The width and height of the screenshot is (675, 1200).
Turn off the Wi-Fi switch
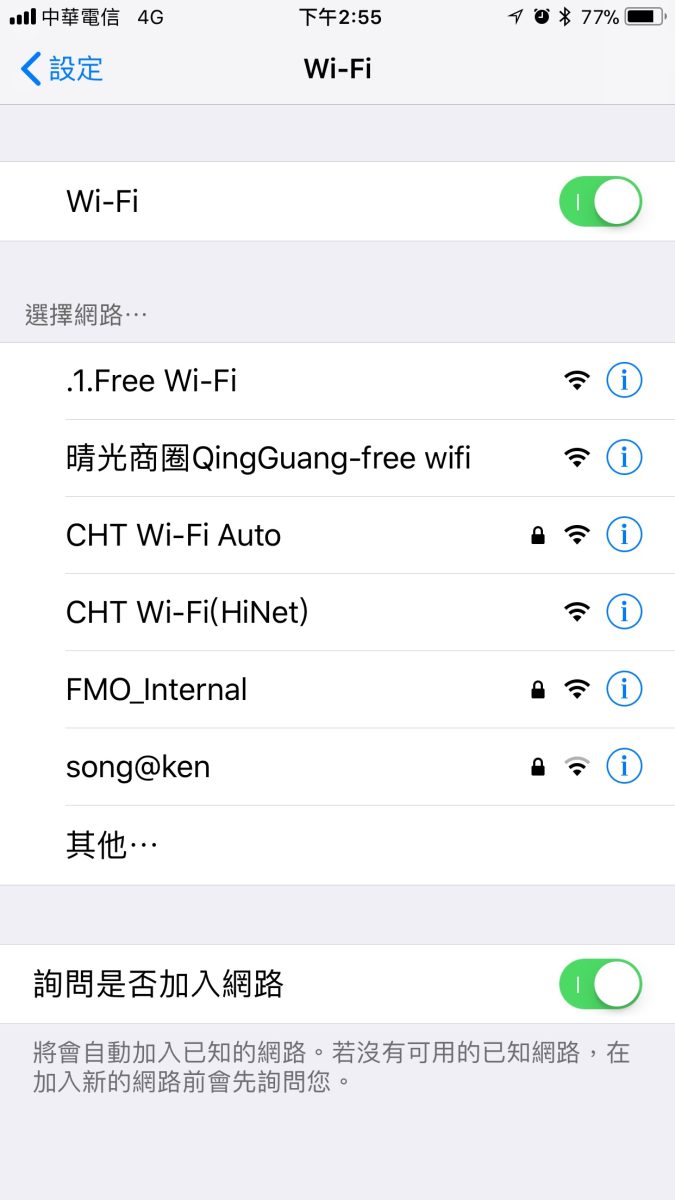click(599, 201)
